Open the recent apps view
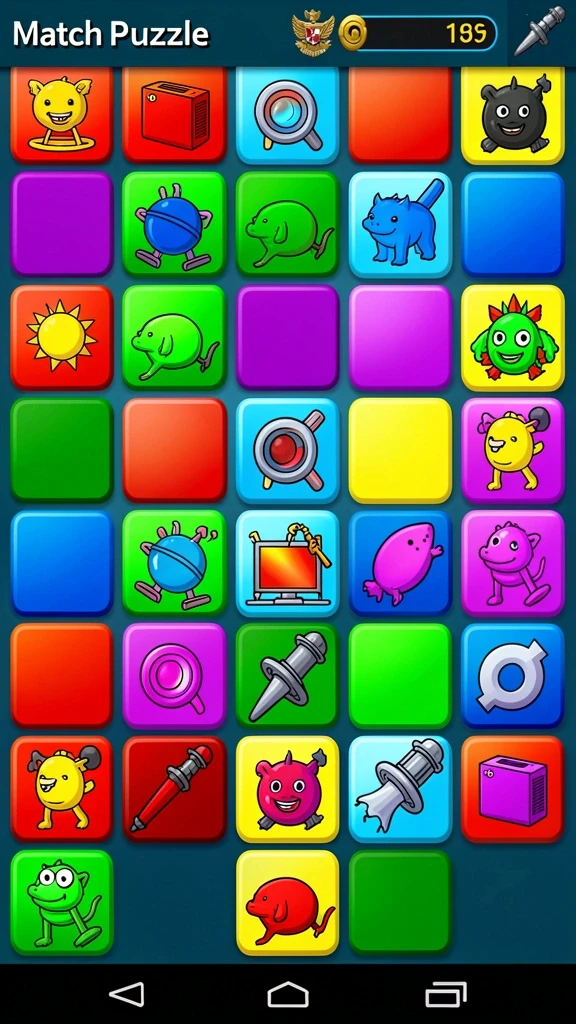Viewport: 576px width, 1024px height. coord(447,994)
